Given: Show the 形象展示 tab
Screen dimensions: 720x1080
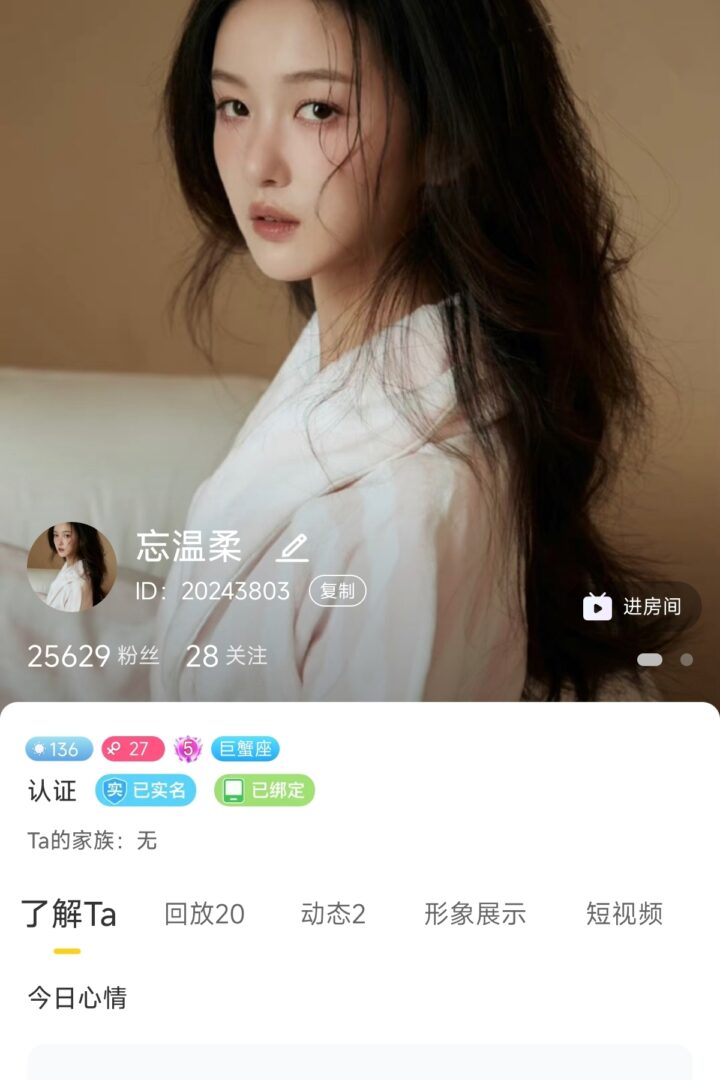Looking at the screenshot, I should coord(475,914).
